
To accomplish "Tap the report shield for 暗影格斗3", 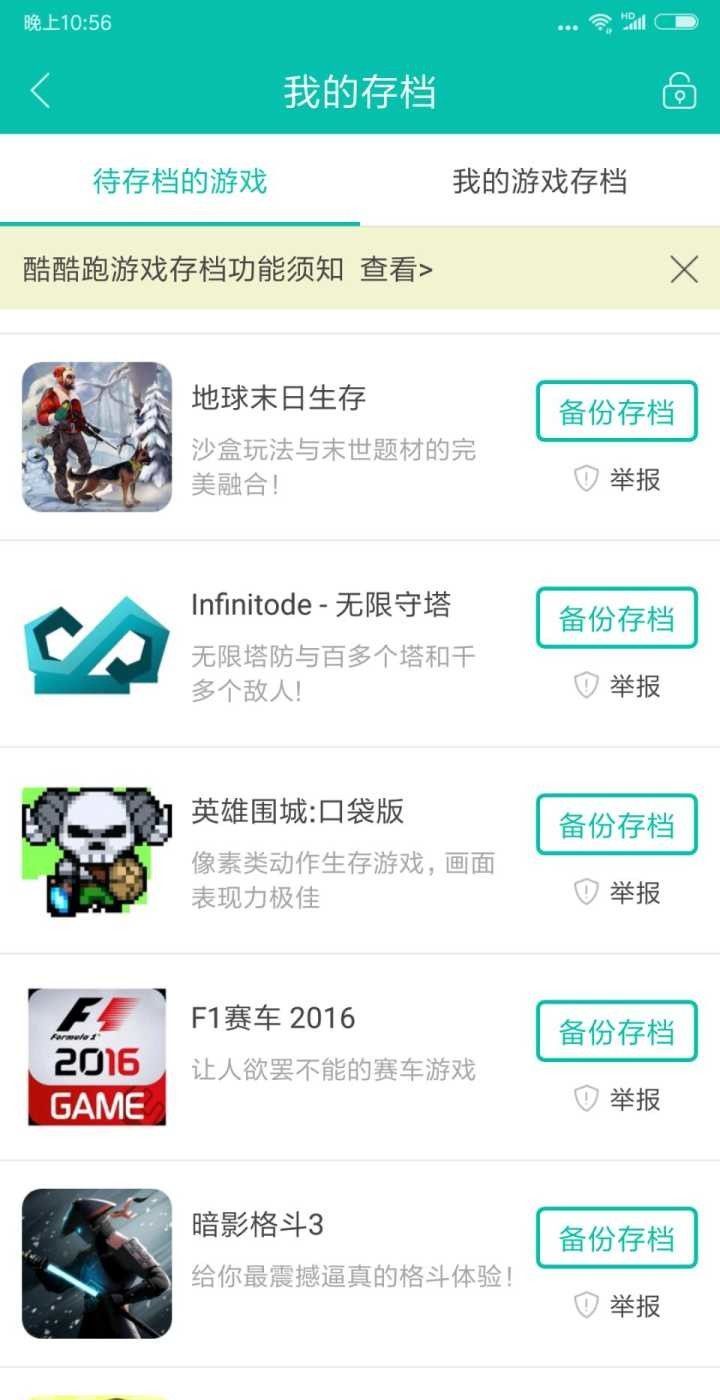I will [x=617, y=1306].
